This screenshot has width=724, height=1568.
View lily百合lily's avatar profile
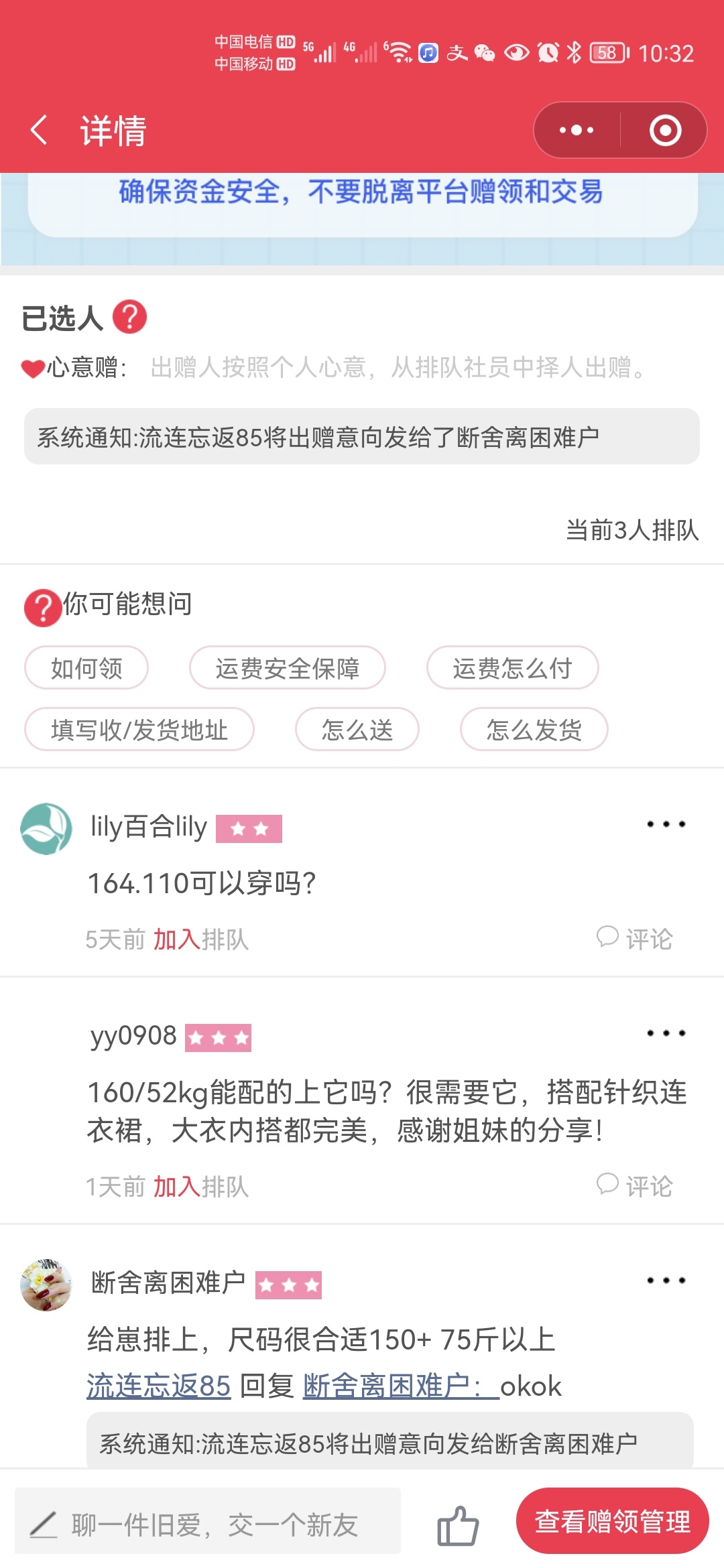[x=46, y=829]
